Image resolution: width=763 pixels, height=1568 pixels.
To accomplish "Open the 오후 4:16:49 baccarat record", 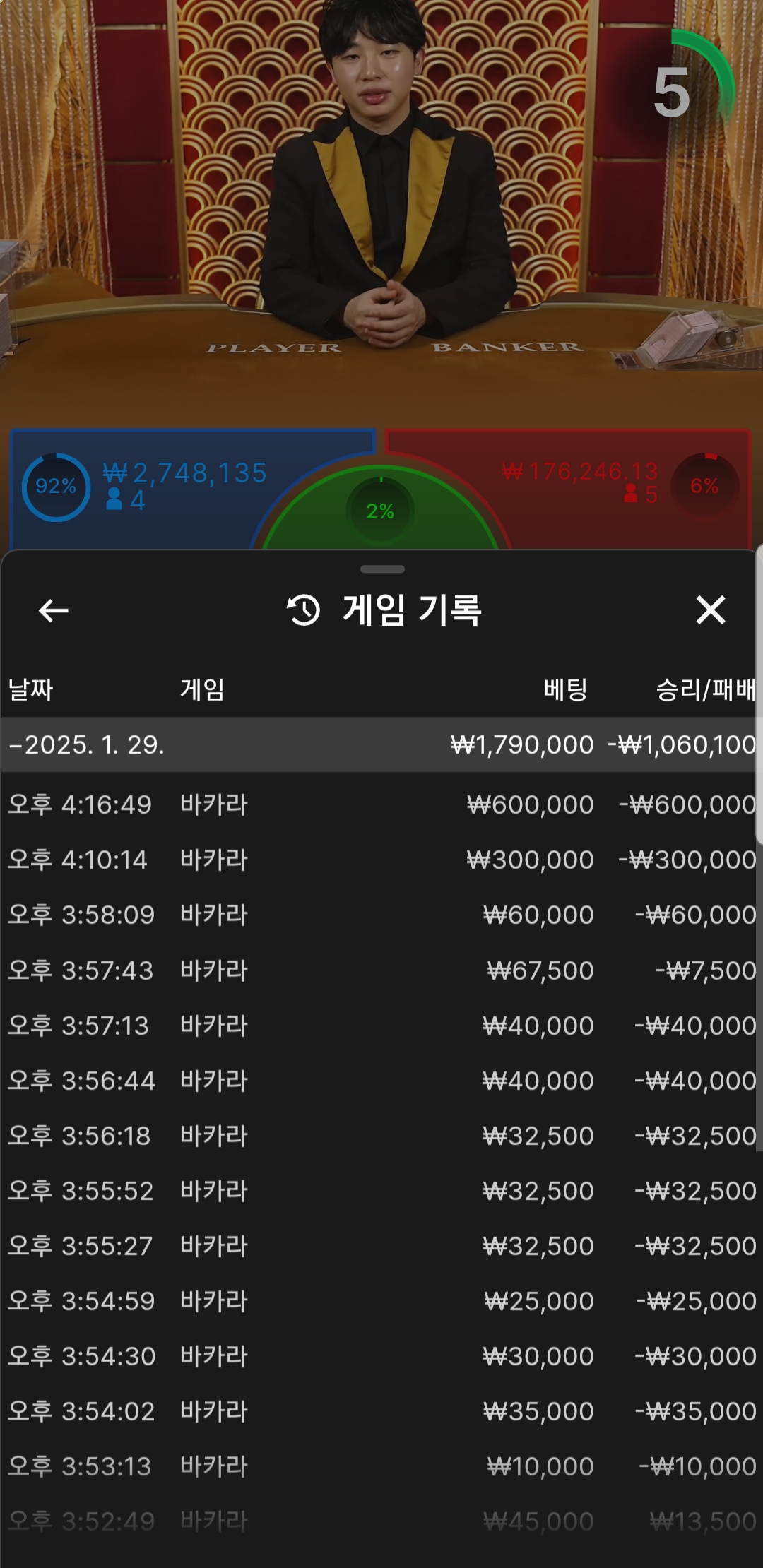I will pyautogui.click(x=381, y=804).
